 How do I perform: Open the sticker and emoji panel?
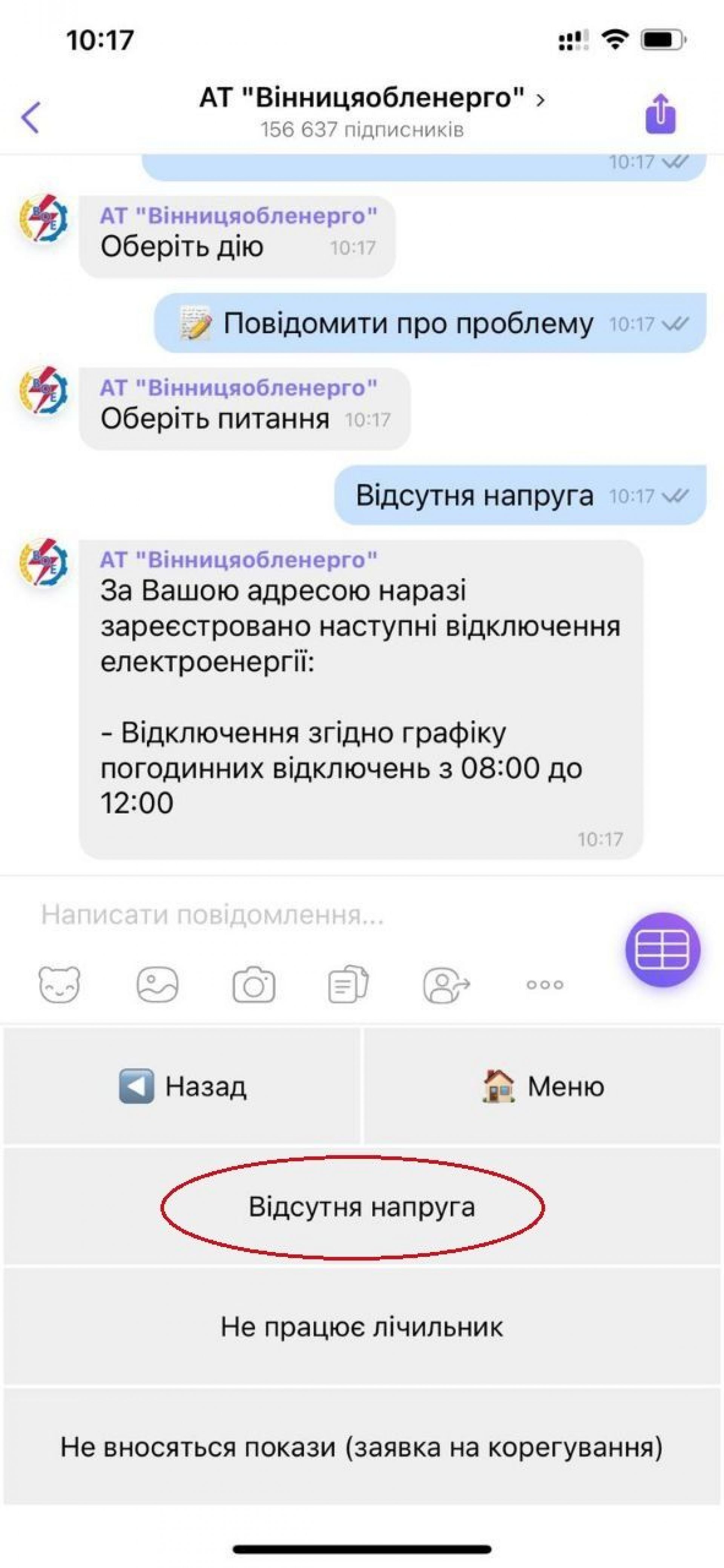pos(59,984)
